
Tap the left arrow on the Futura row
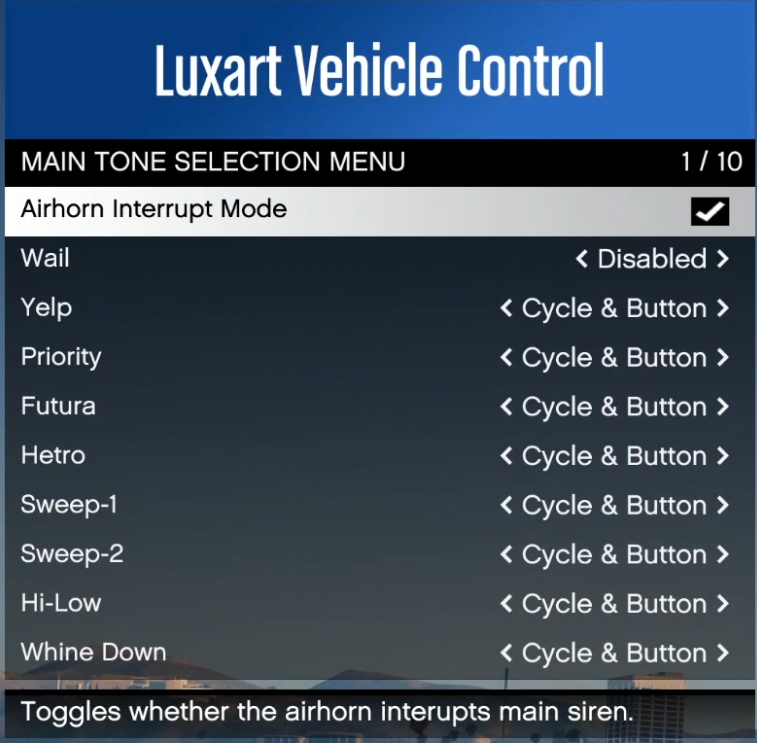[x=507, y=407]
